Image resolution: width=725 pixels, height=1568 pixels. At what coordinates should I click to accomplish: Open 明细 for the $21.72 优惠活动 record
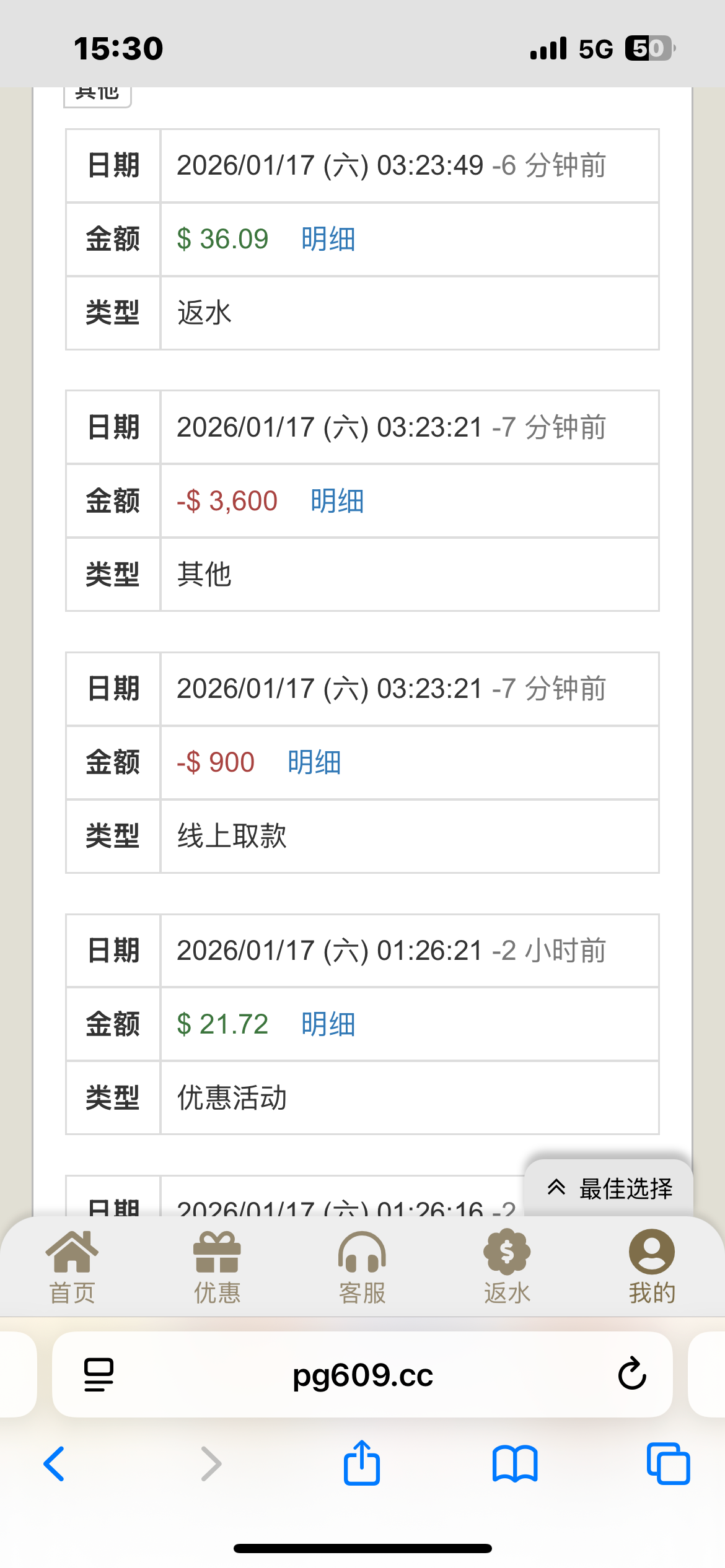coord(328,1024)
